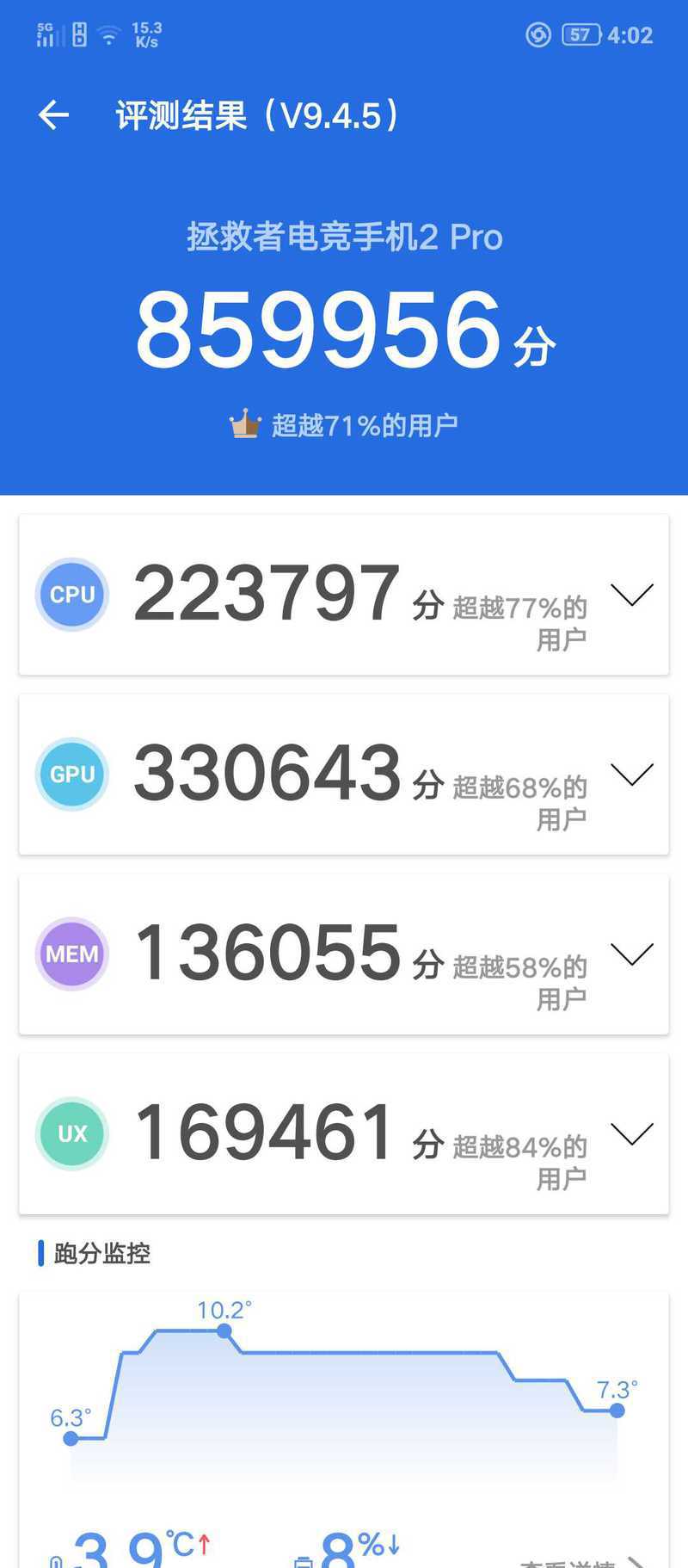
Task: Expand the UX score details
Action: click(632, 1134)
